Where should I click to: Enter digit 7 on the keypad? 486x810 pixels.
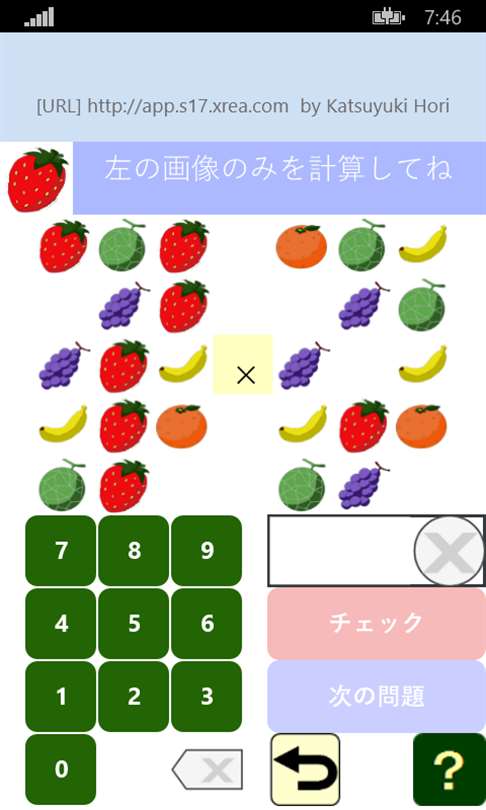(x=60, y=551)
